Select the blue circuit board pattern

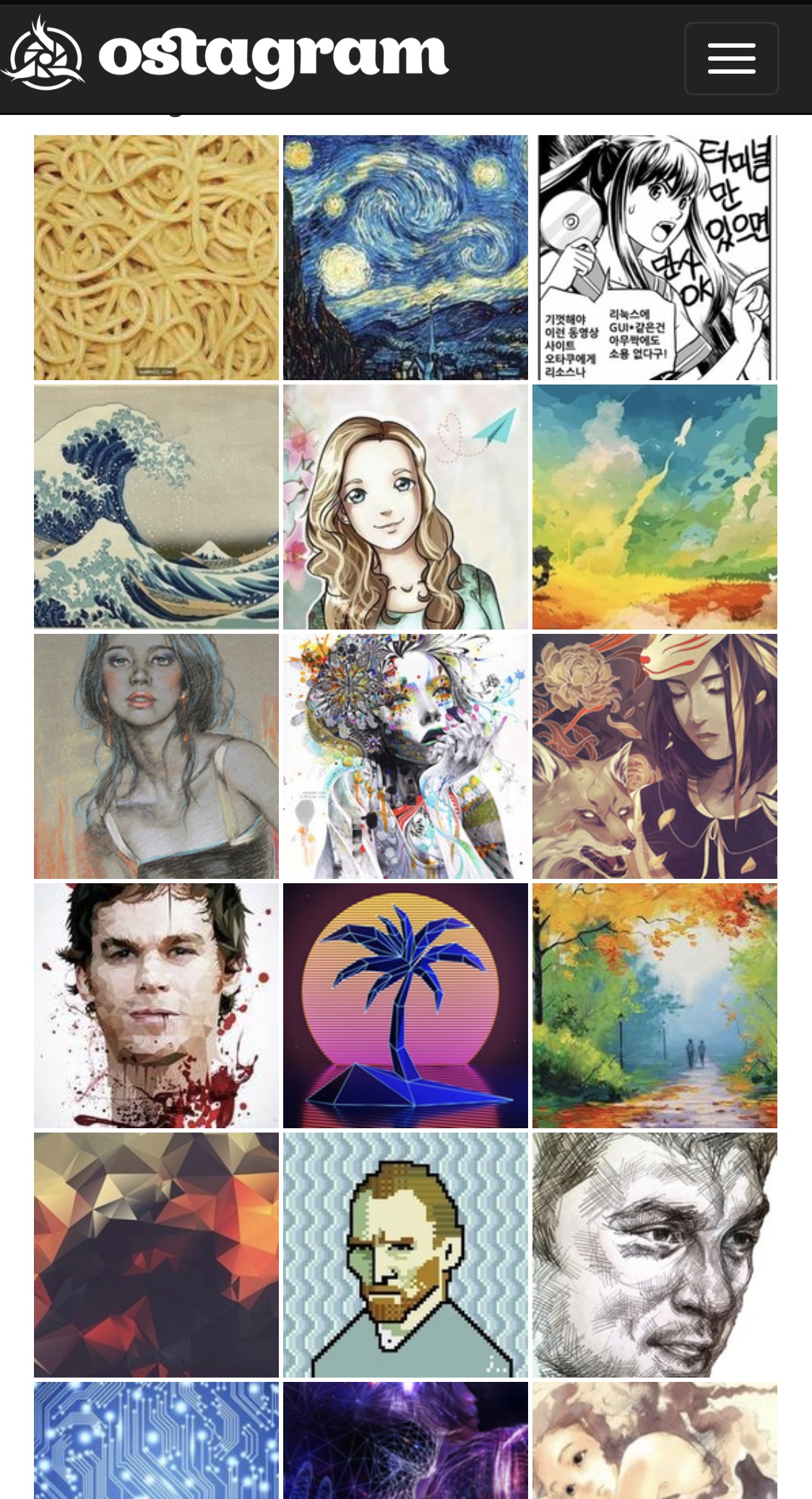point(156,1440)
